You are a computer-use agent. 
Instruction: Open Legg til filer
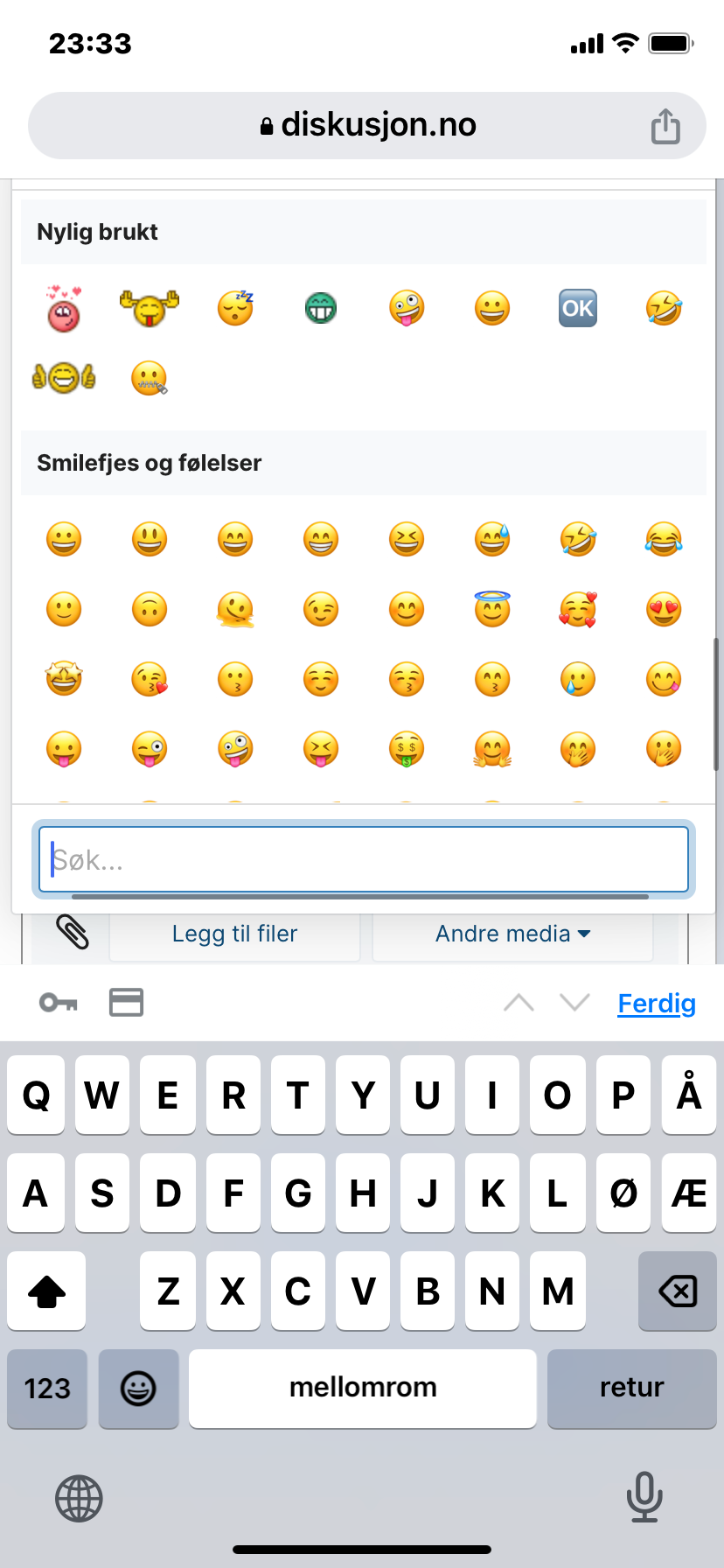(234, 934)
